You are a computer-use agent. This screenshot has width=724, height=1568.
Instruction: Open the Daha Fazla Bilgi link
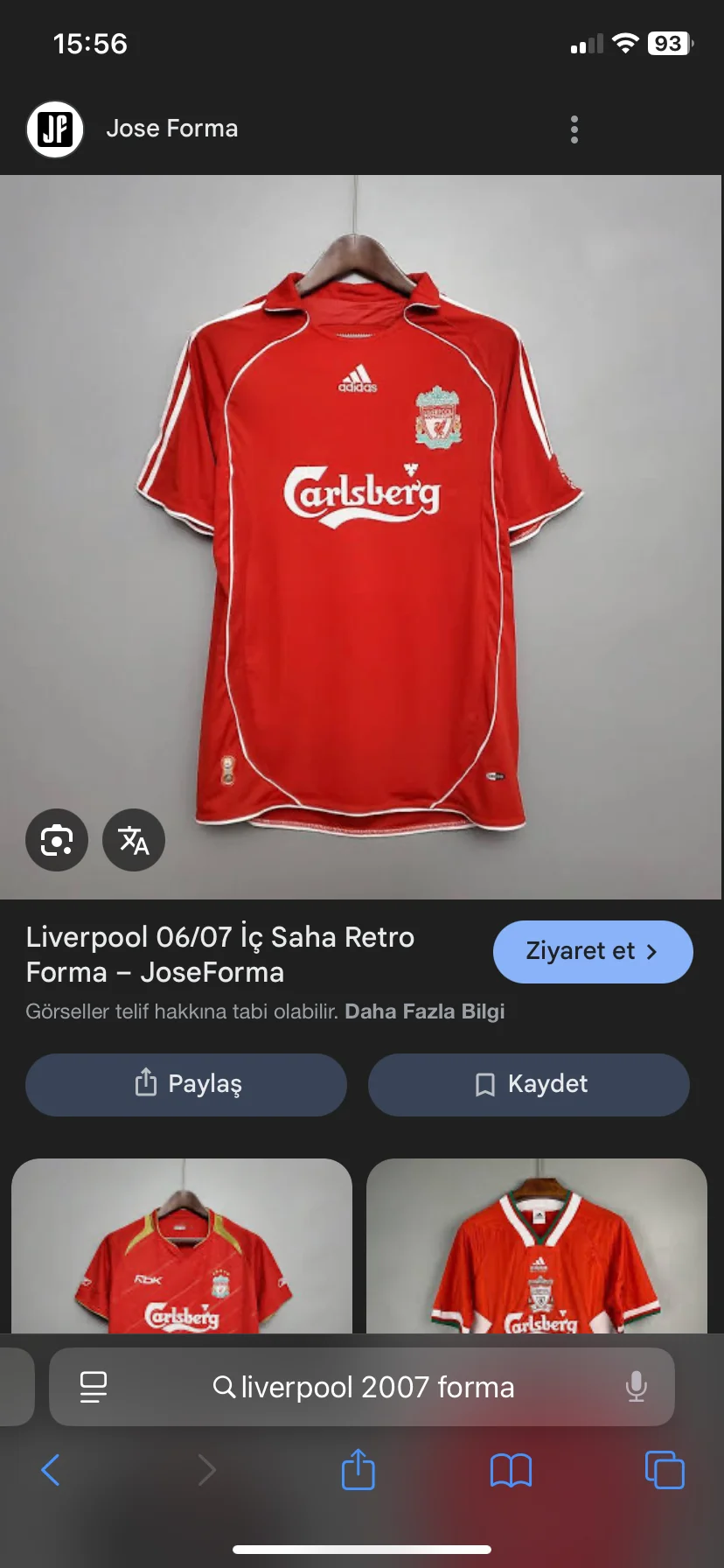click(x=425, y=1011)
